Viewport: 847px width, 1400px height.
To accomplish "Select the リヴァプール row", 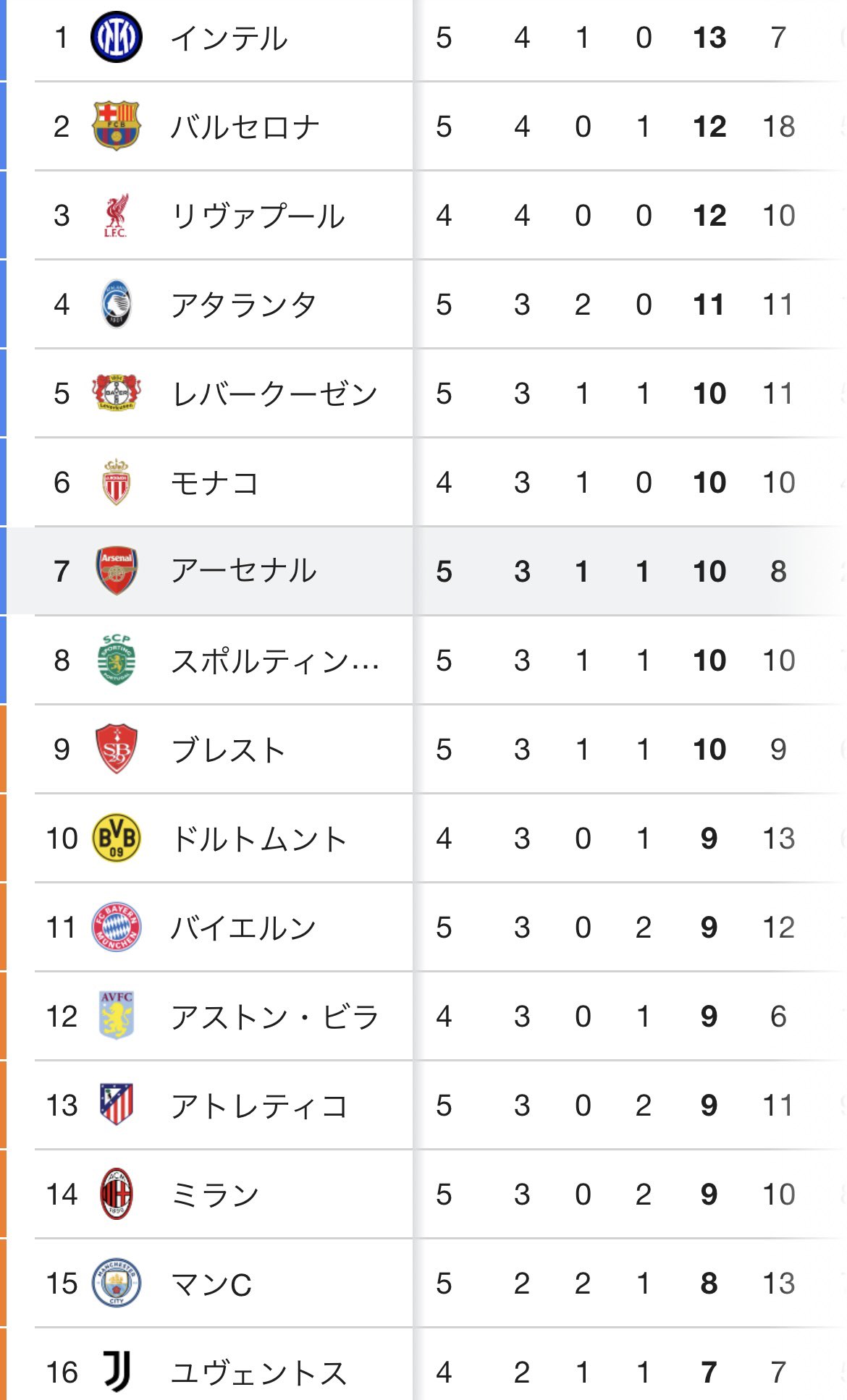I will pyautogui.click(x=423, y=216).
